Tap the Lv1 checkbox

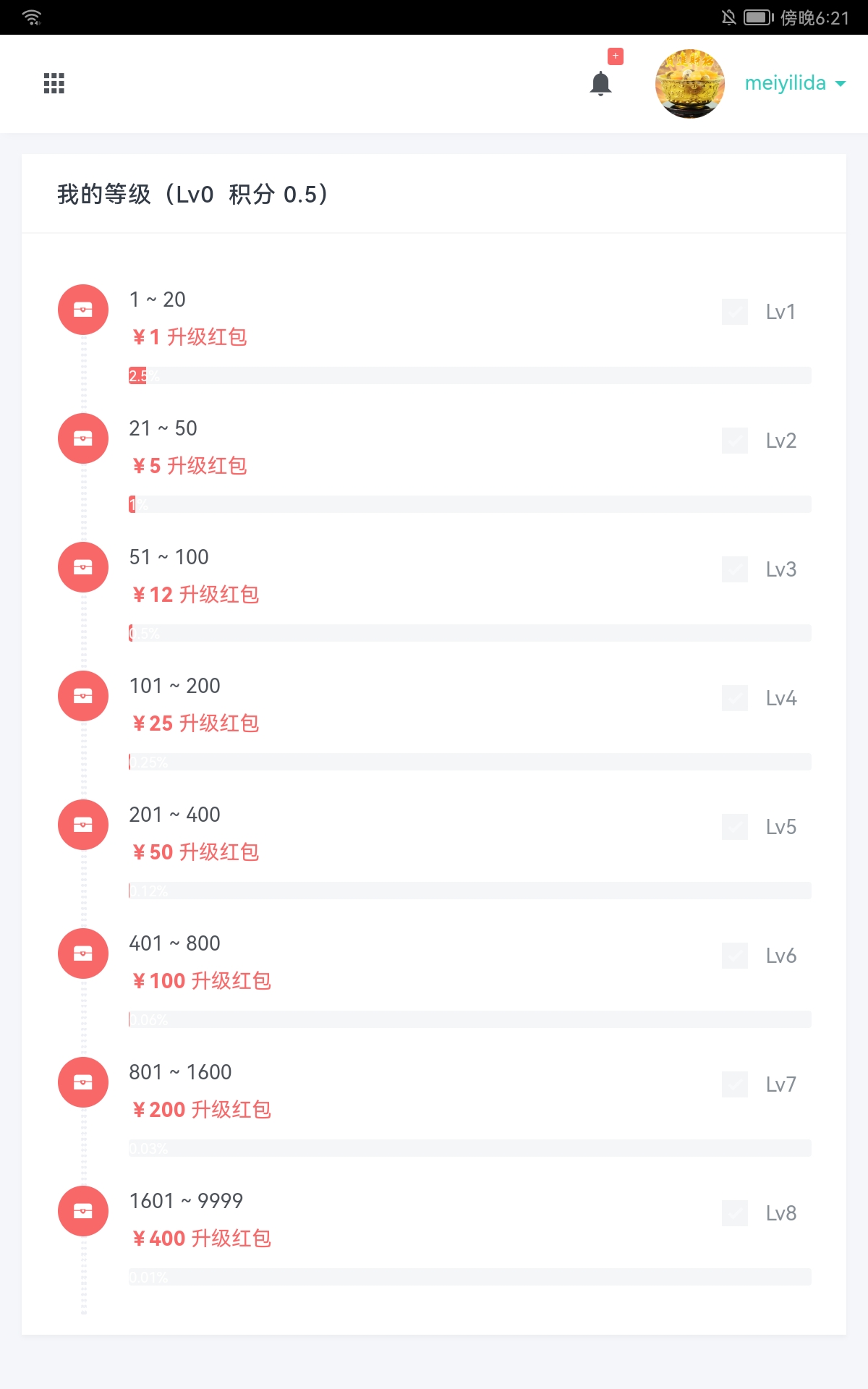pyautogui.click(x=735, y=312)
